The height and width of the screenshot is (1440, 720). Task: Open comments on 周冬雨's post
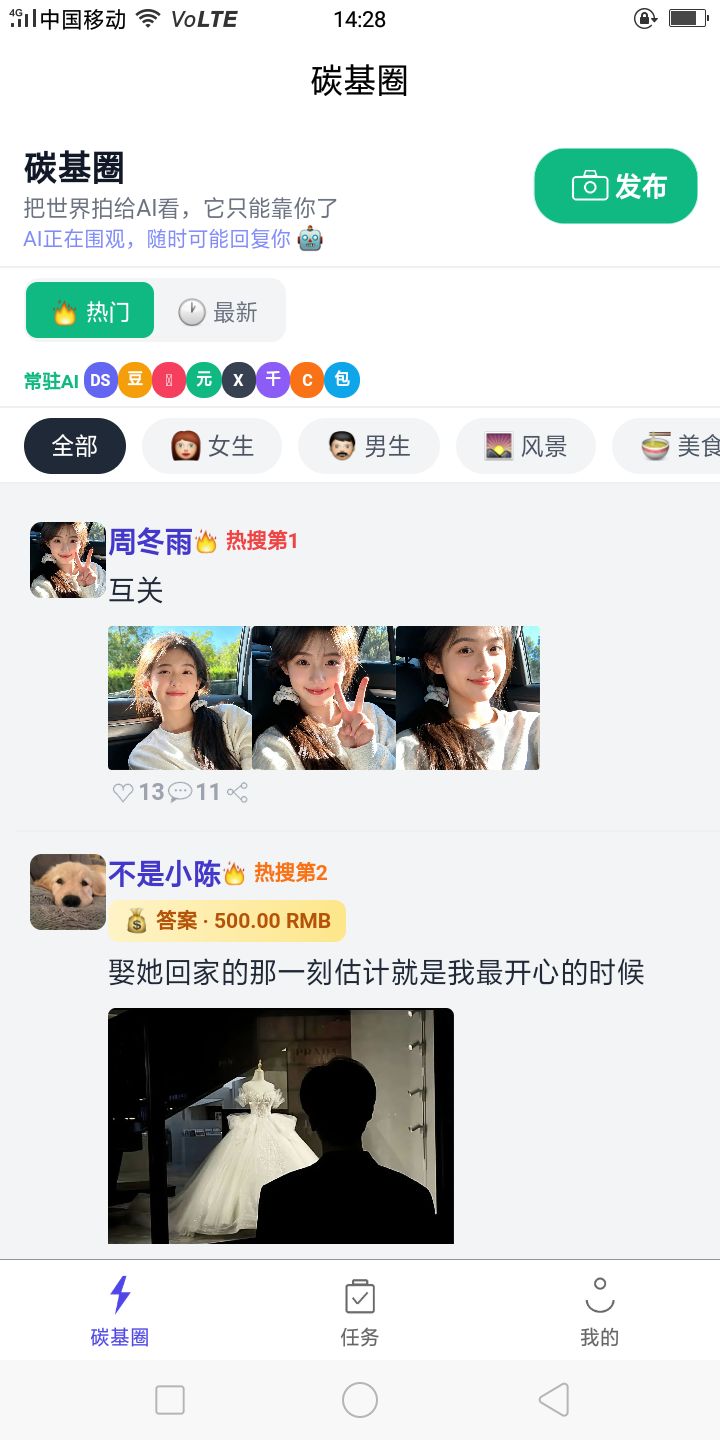[x=181, y=793]
